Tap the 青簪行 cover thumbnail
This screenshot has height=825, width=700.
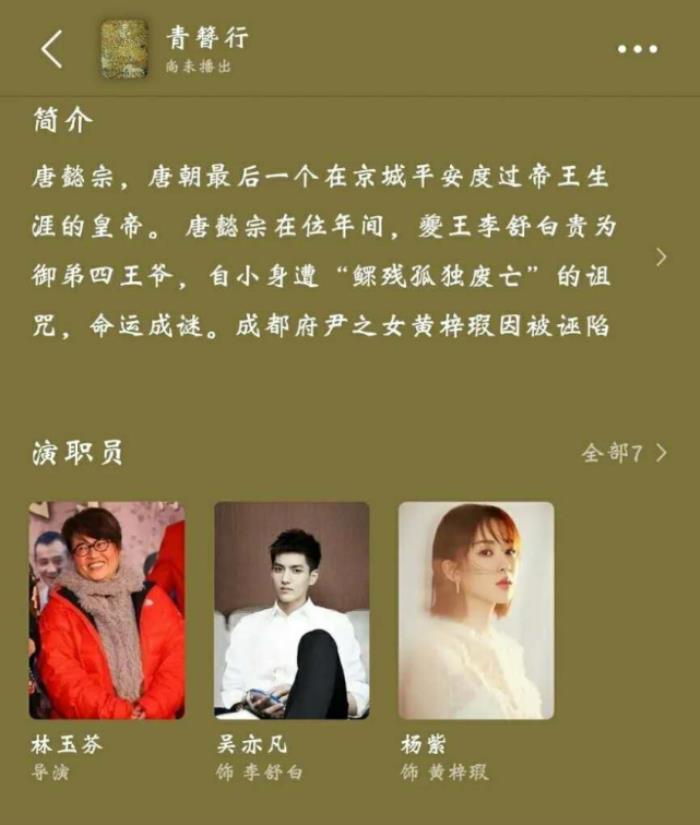(124, 48)
